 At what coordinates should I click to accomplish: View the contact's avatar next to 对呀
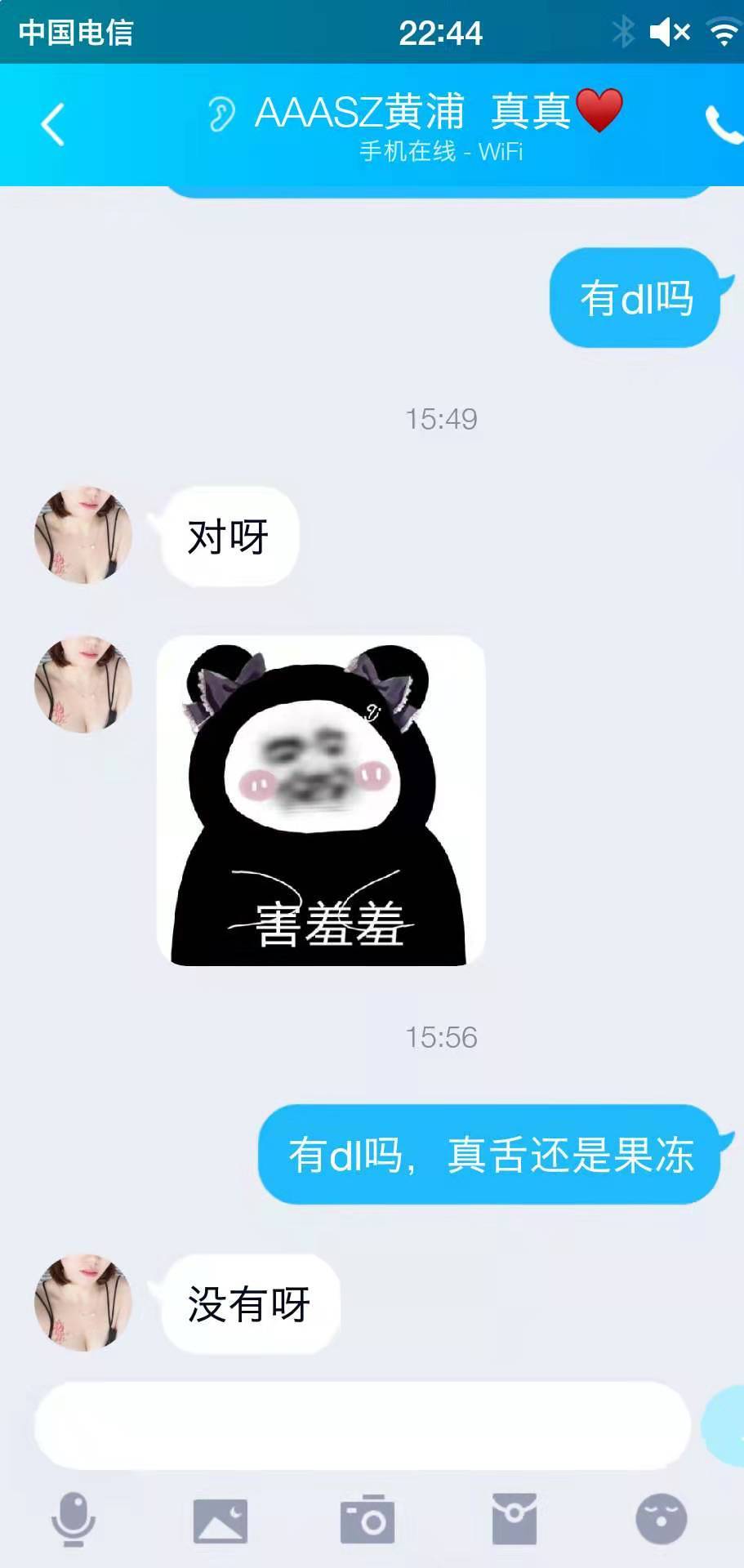point(82,536)
